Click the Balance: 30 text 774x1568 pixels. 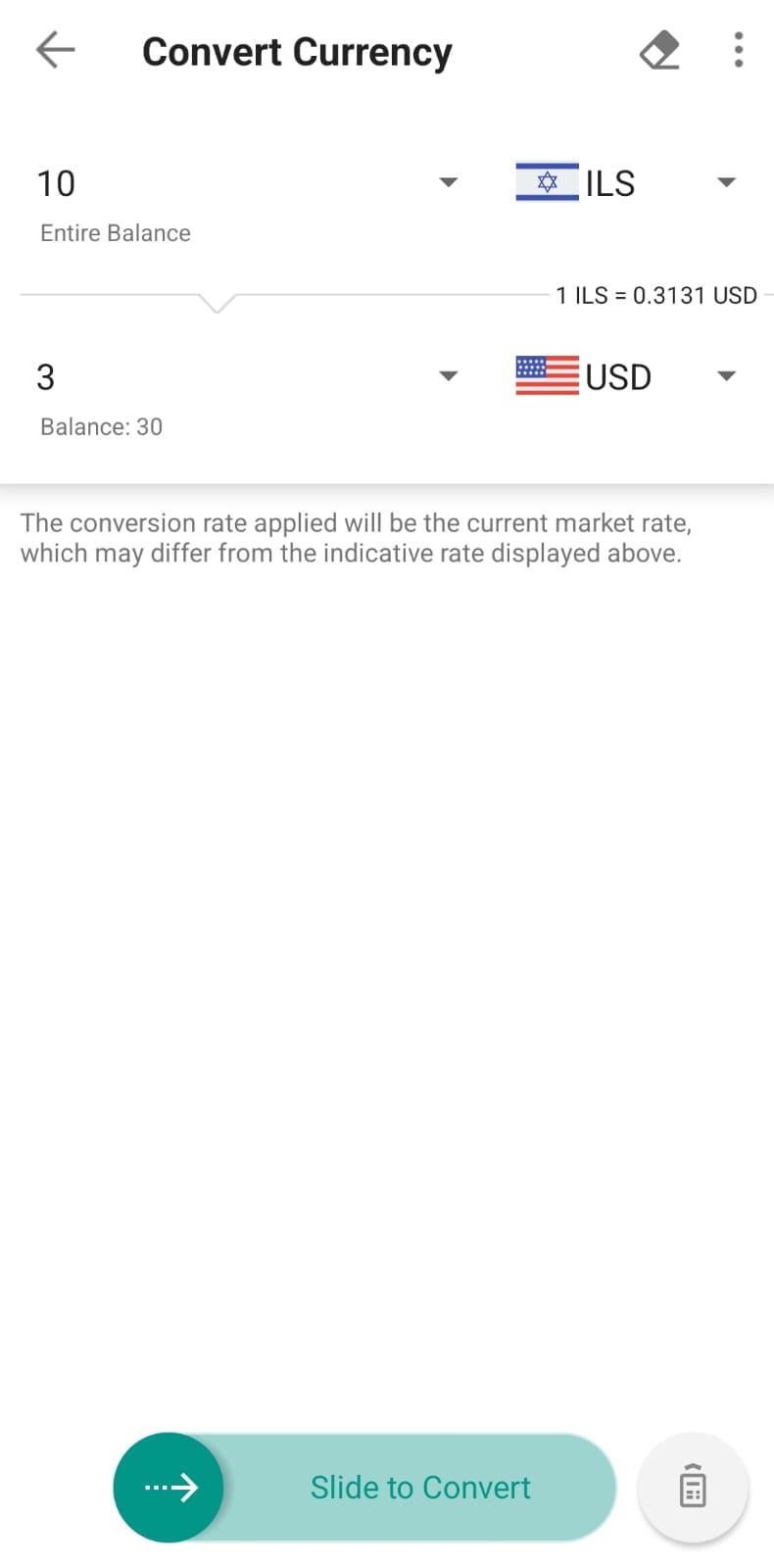[x=101, y=426]
